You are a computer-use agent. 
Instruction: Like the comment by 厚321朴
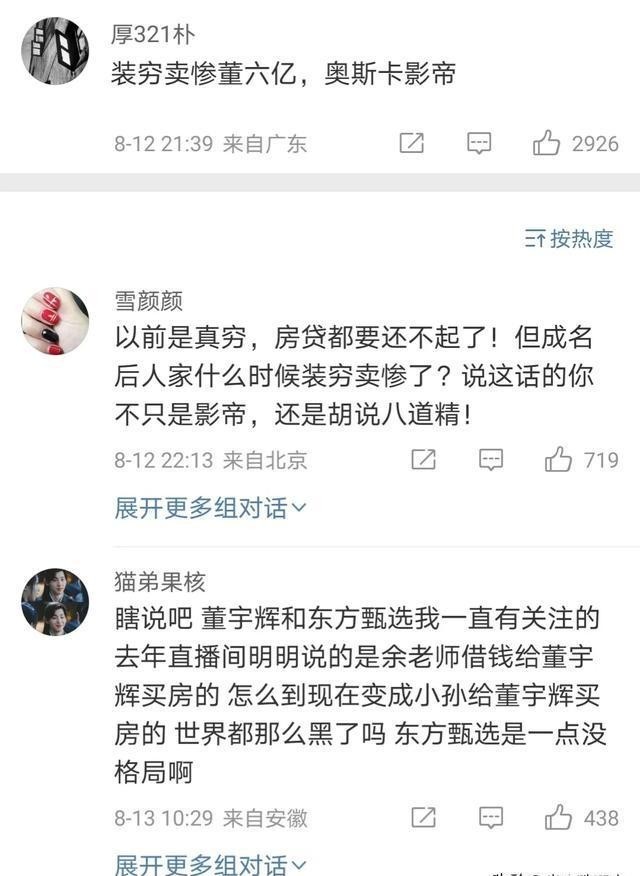click(x=547, y=144)
